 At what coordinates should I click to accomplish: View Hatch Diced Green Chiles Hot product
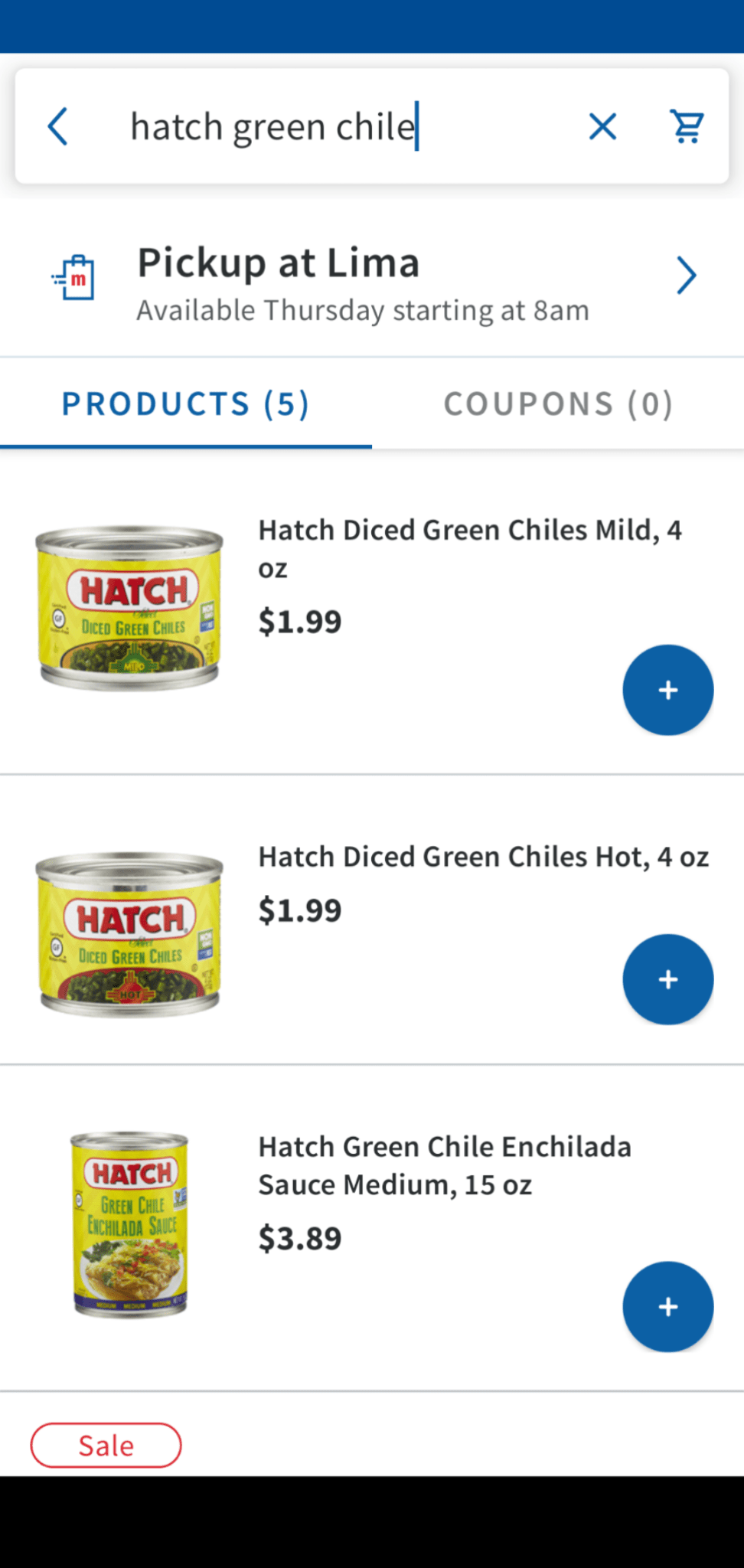(482, 857)
